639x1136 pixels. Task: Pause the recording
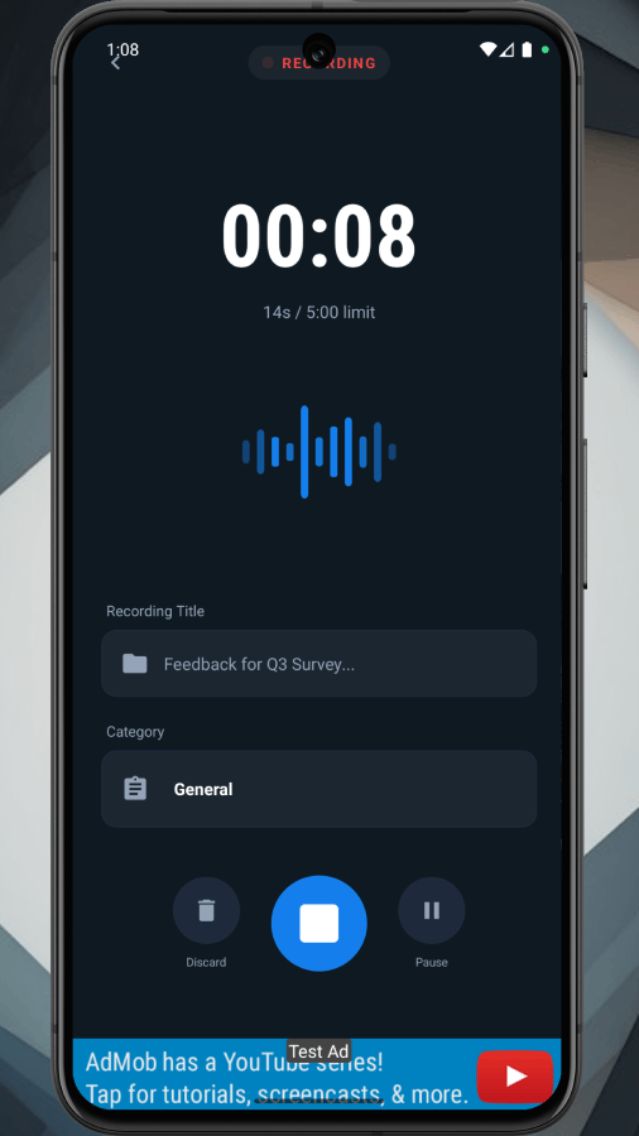pyautogui.click(x=431, y=911)
